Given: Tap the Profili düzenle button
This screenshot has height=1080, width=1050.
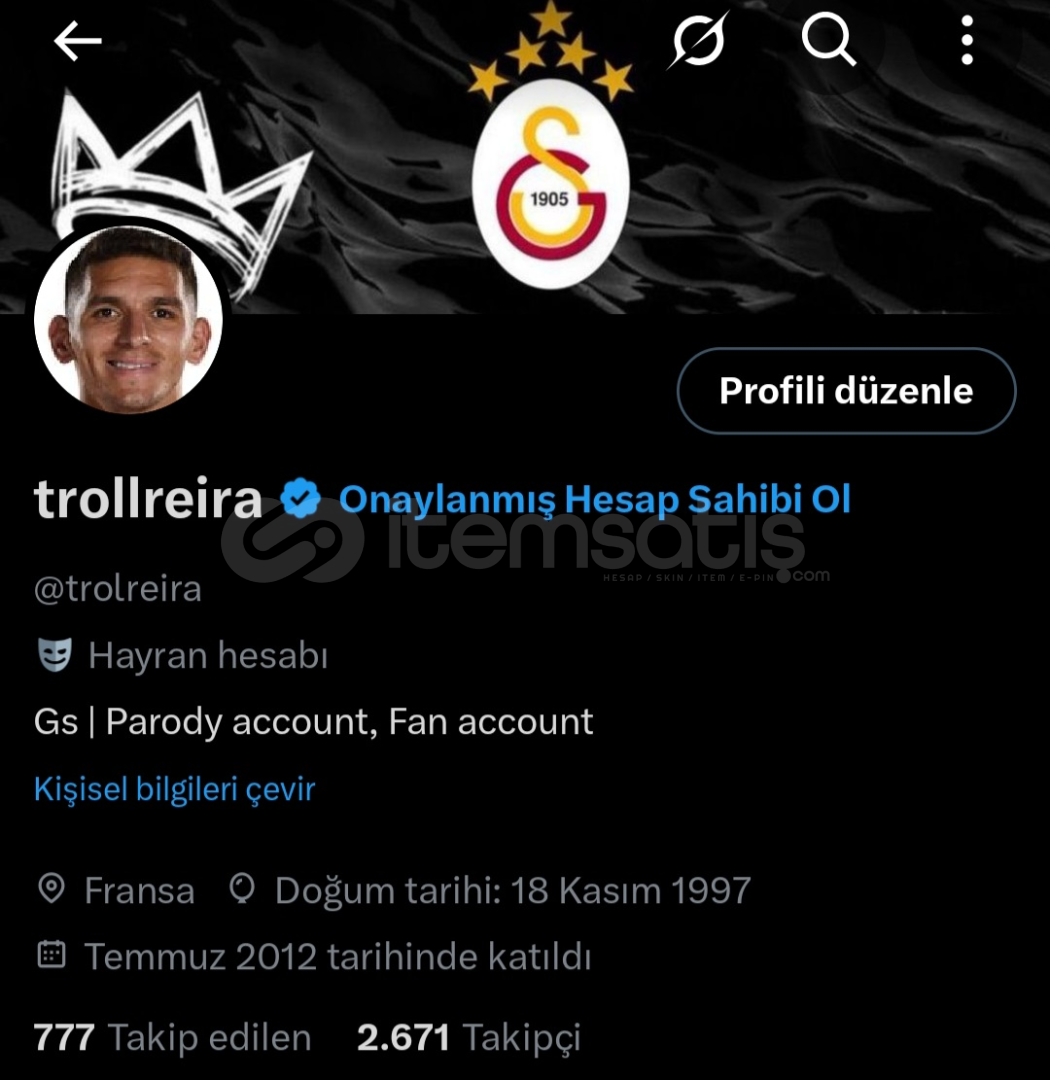Looking at the screenshot, I should click(846, 391).
